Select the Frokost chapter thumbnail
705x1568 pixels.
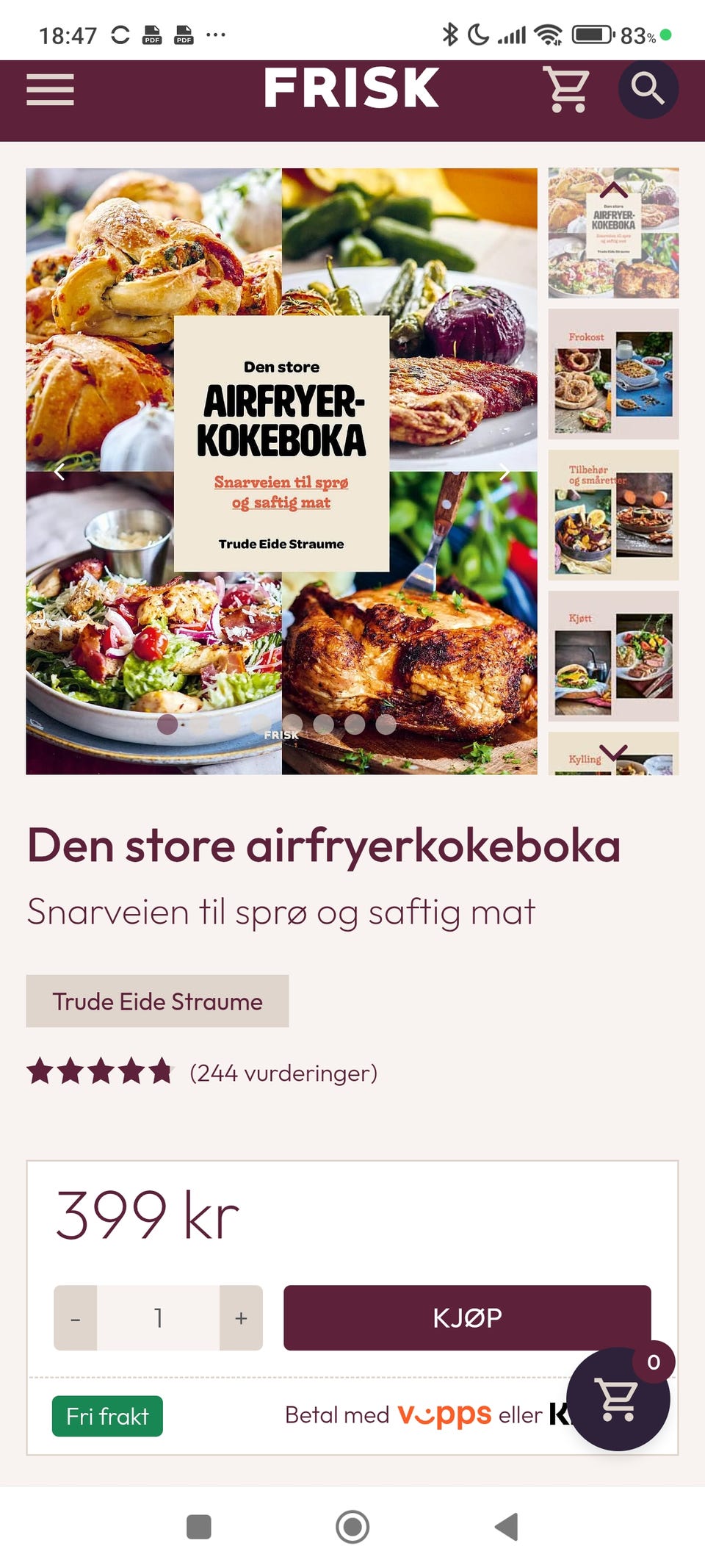tap(613, 375)
